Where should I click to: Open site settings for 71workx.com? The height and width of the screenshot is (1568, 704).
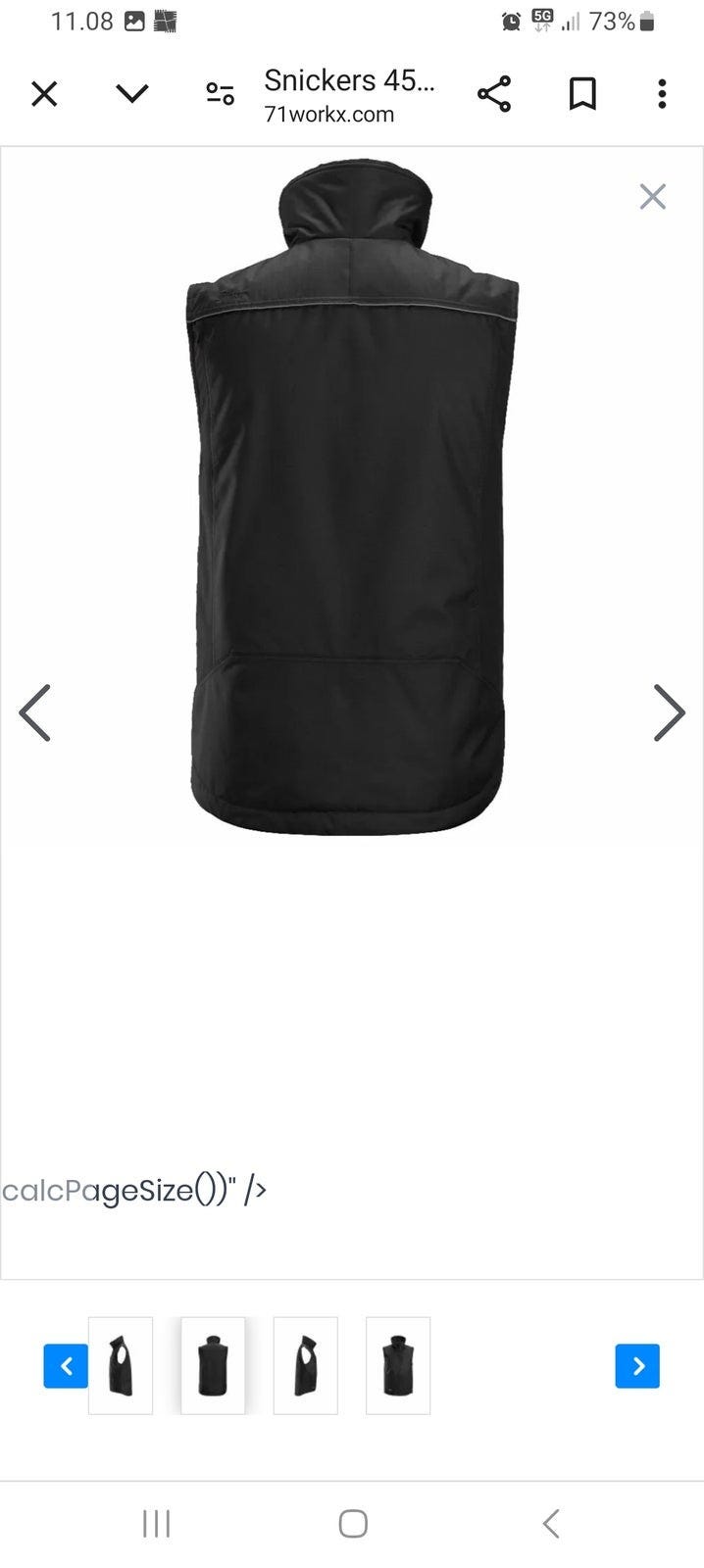click(220, 94)
